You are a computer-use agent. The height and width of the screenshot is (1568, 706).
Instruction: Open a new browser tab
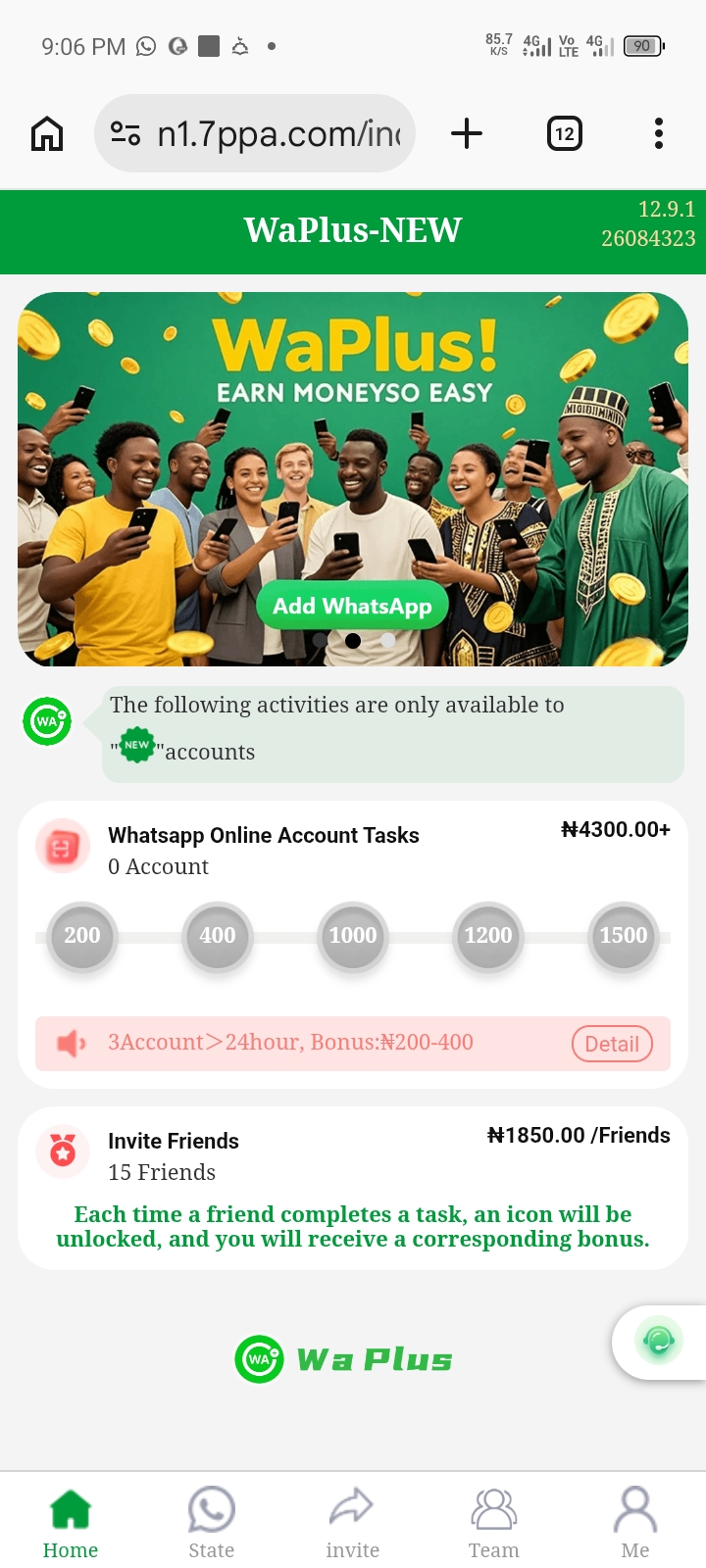pyautogui.click(x=467, y=133)
